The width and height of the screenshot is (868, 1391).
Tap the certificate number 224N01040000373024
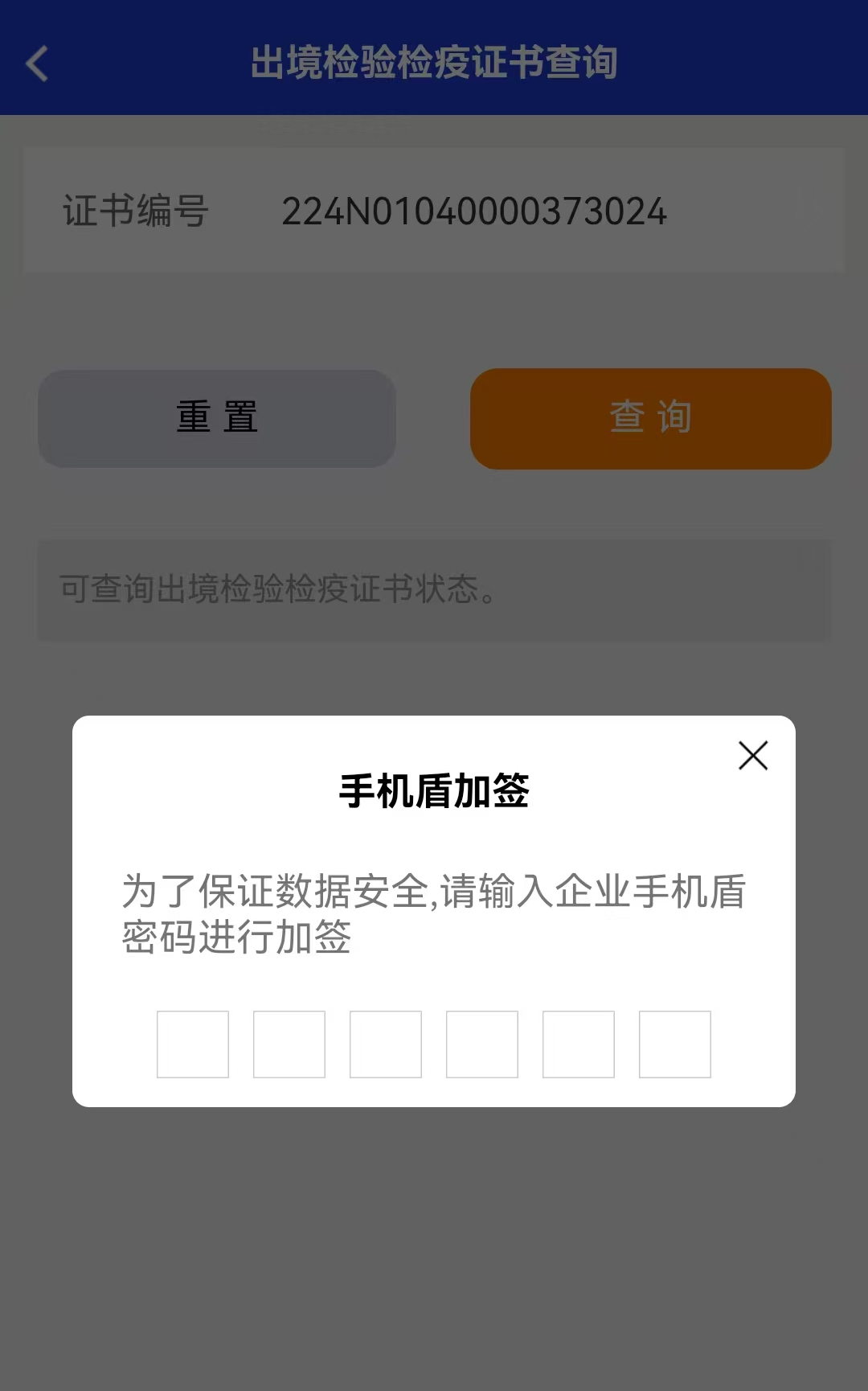click(476, 211)
